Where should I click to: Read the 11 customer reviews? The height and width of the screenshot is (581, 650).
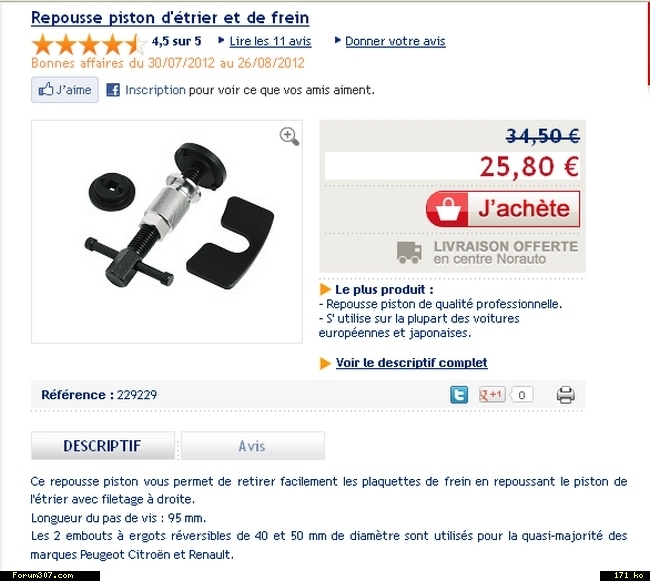coord(270,41)
